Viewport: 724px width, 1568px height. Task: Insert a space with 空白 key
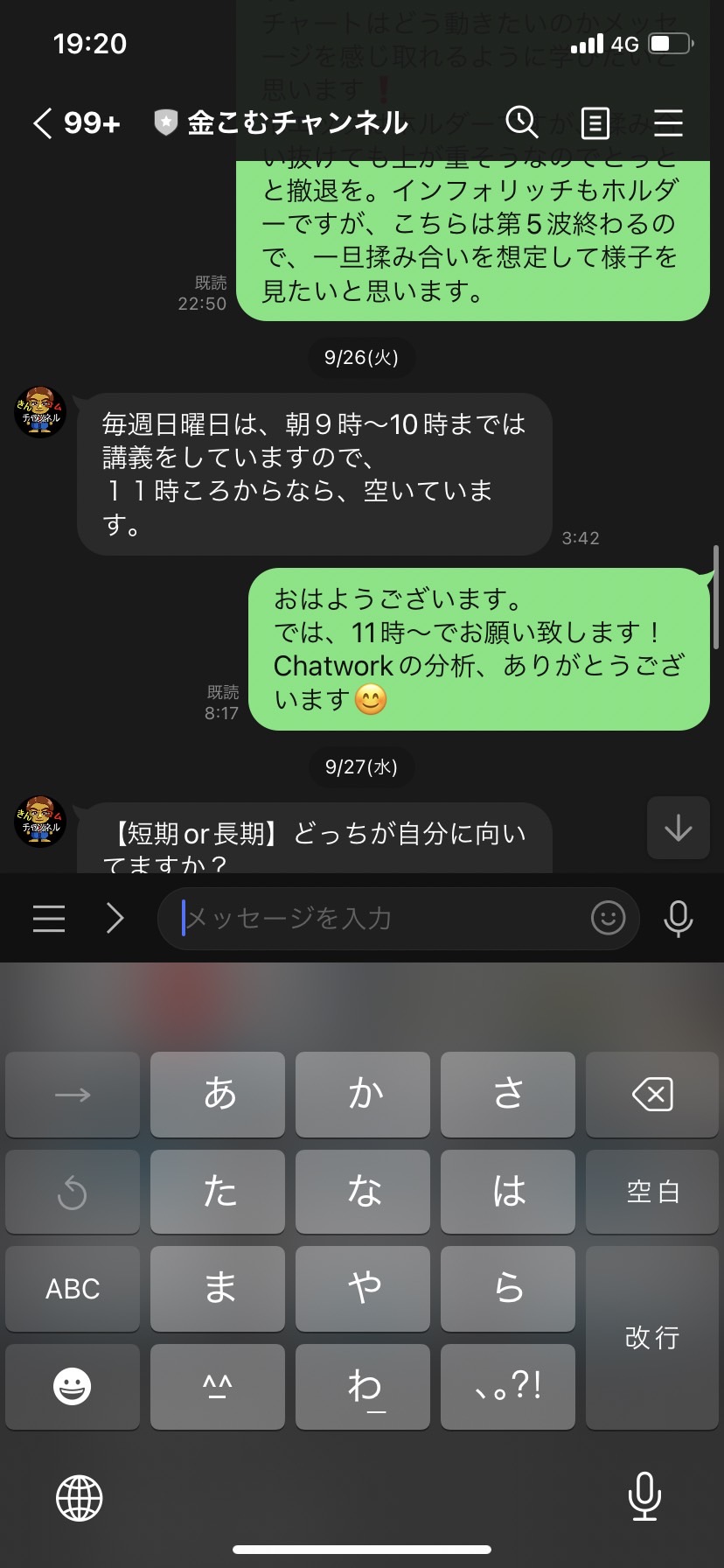pyautogui.click(x=652, y=1192)
